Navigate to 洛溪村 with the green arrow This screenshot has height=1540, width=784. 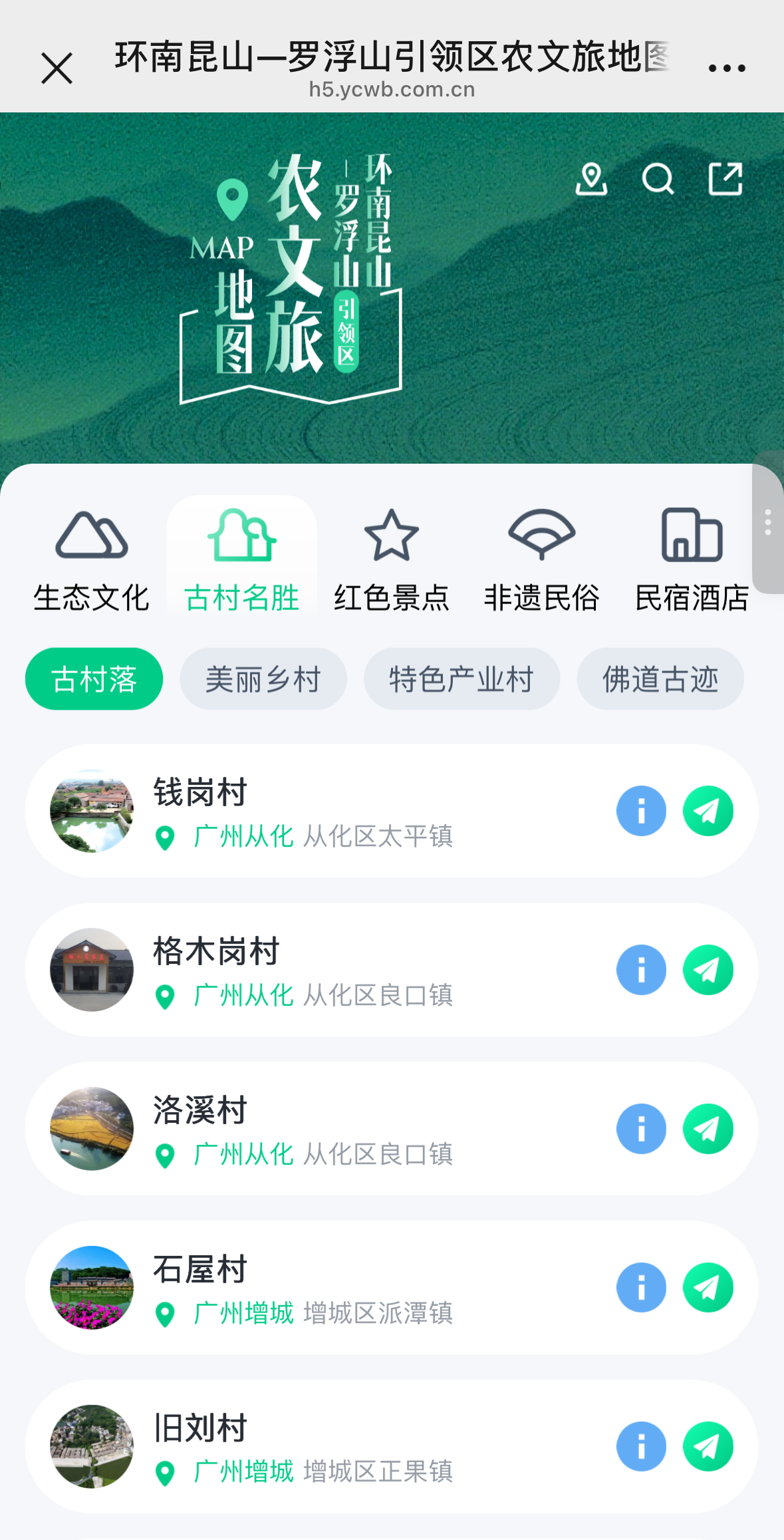(x=708, y=1129)
